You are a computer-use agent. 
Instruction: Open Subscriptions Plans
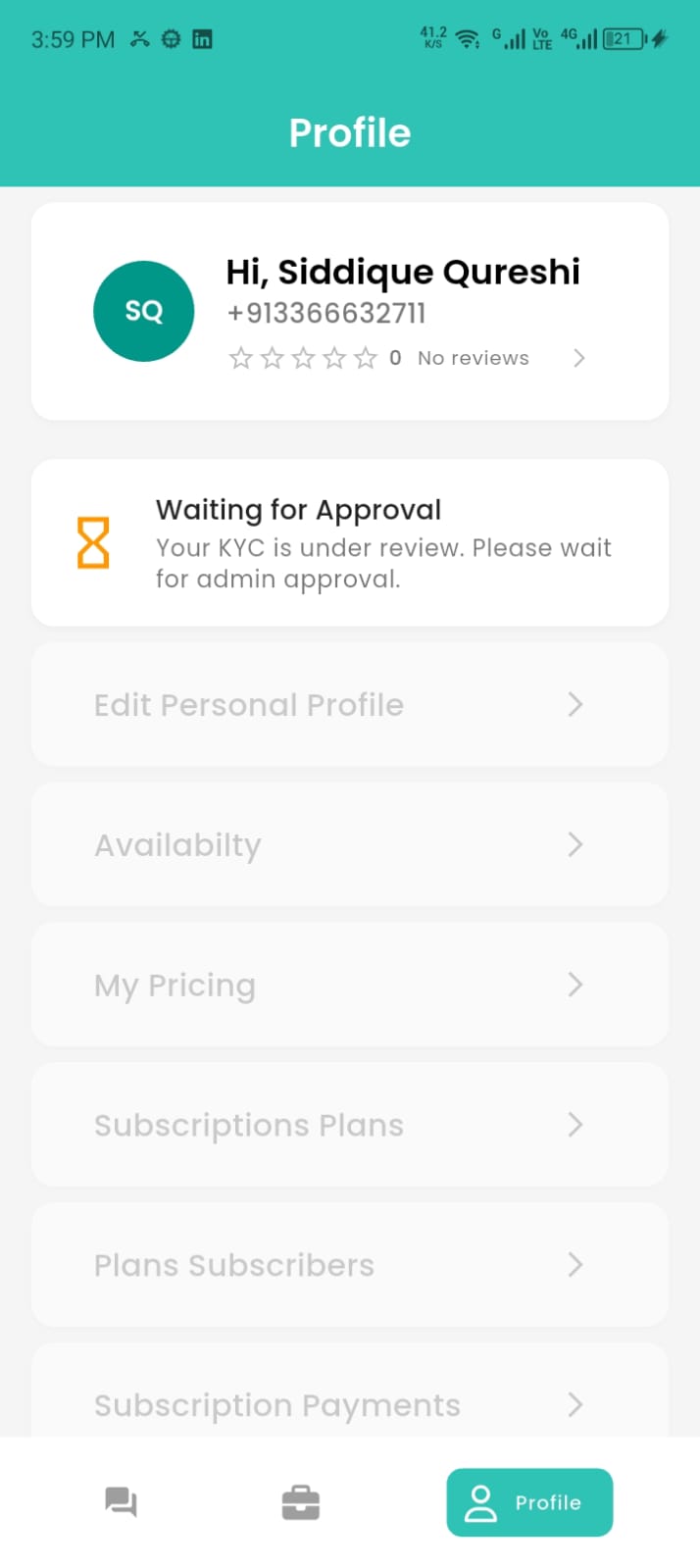pyautogui.click(x=350, y=1125)
